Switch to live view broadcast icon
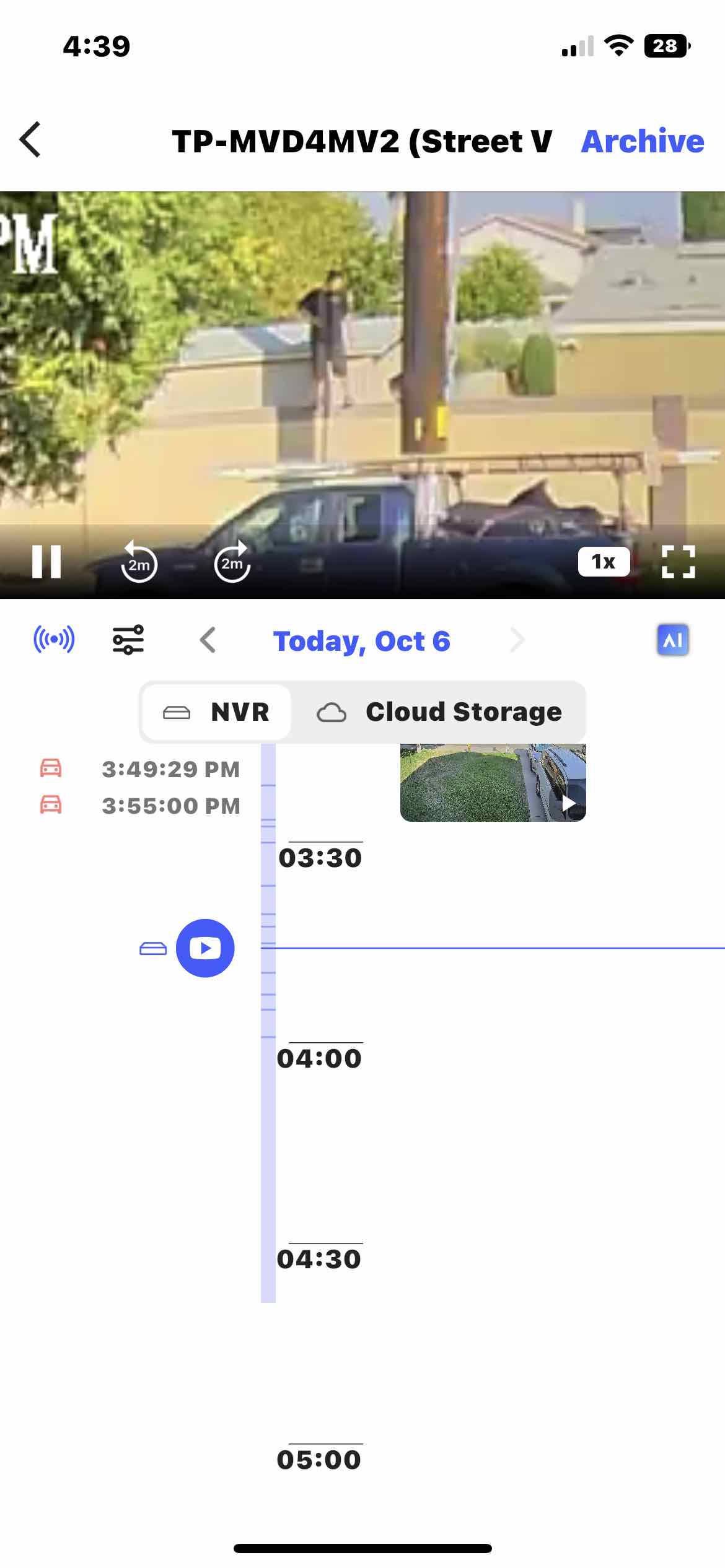 pos(54,640)
